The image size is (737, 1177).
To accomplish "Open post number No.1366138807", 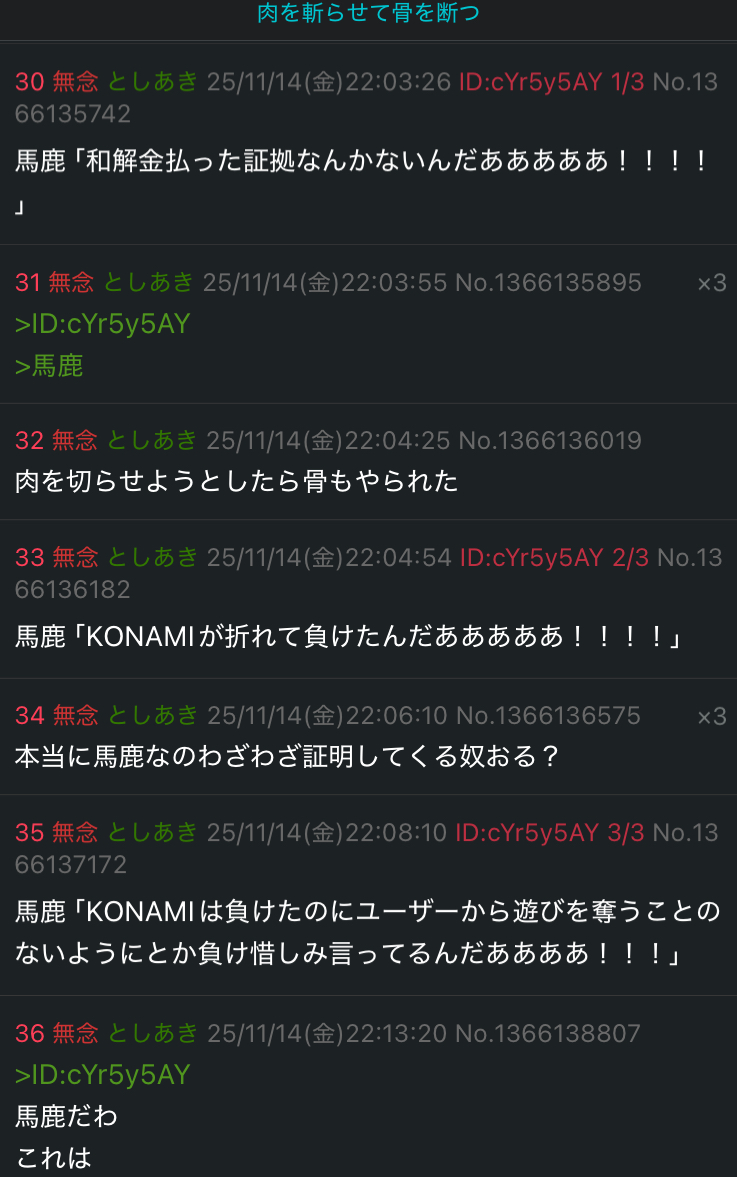I will coord(548,1033).
